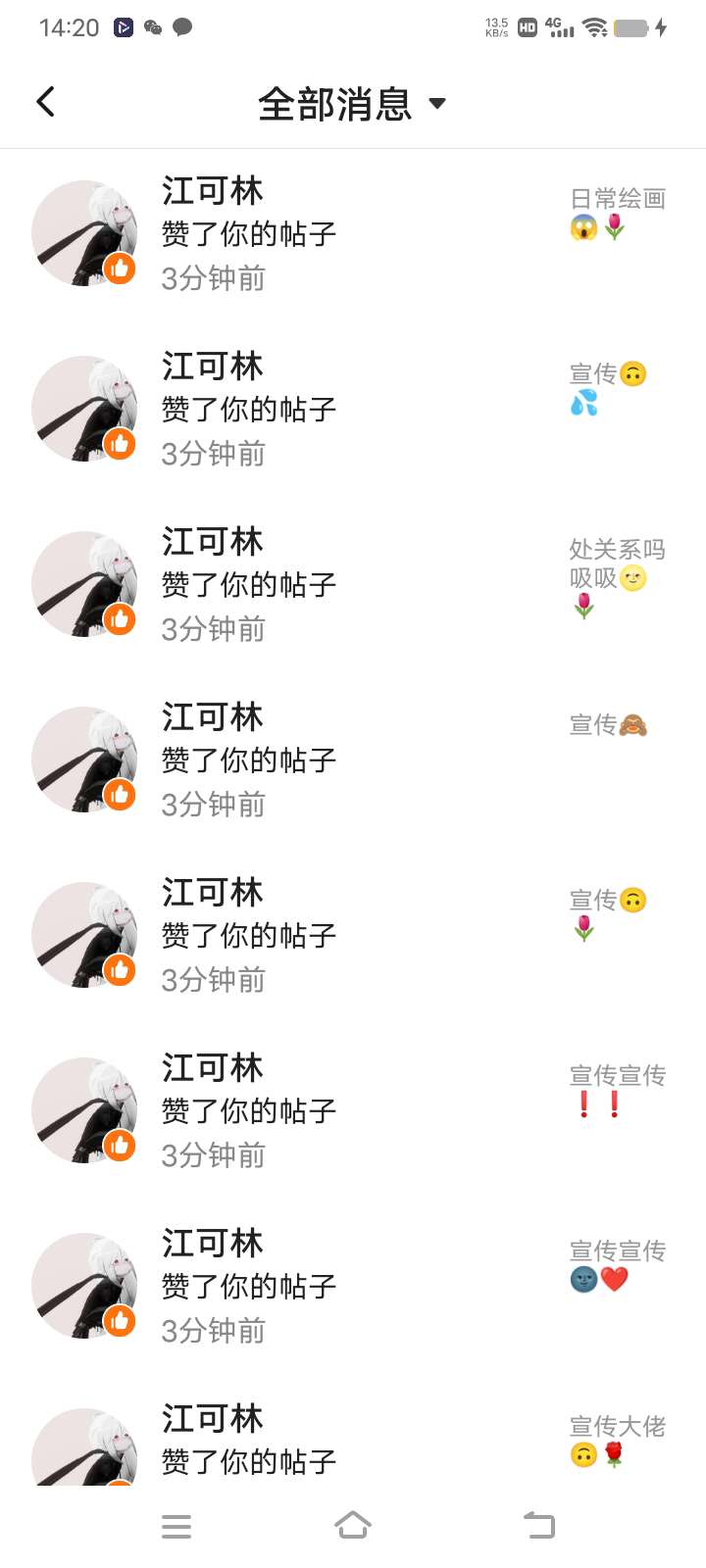
Task: Go back using the top-left arrow
Action: click(x=45, y=102)
